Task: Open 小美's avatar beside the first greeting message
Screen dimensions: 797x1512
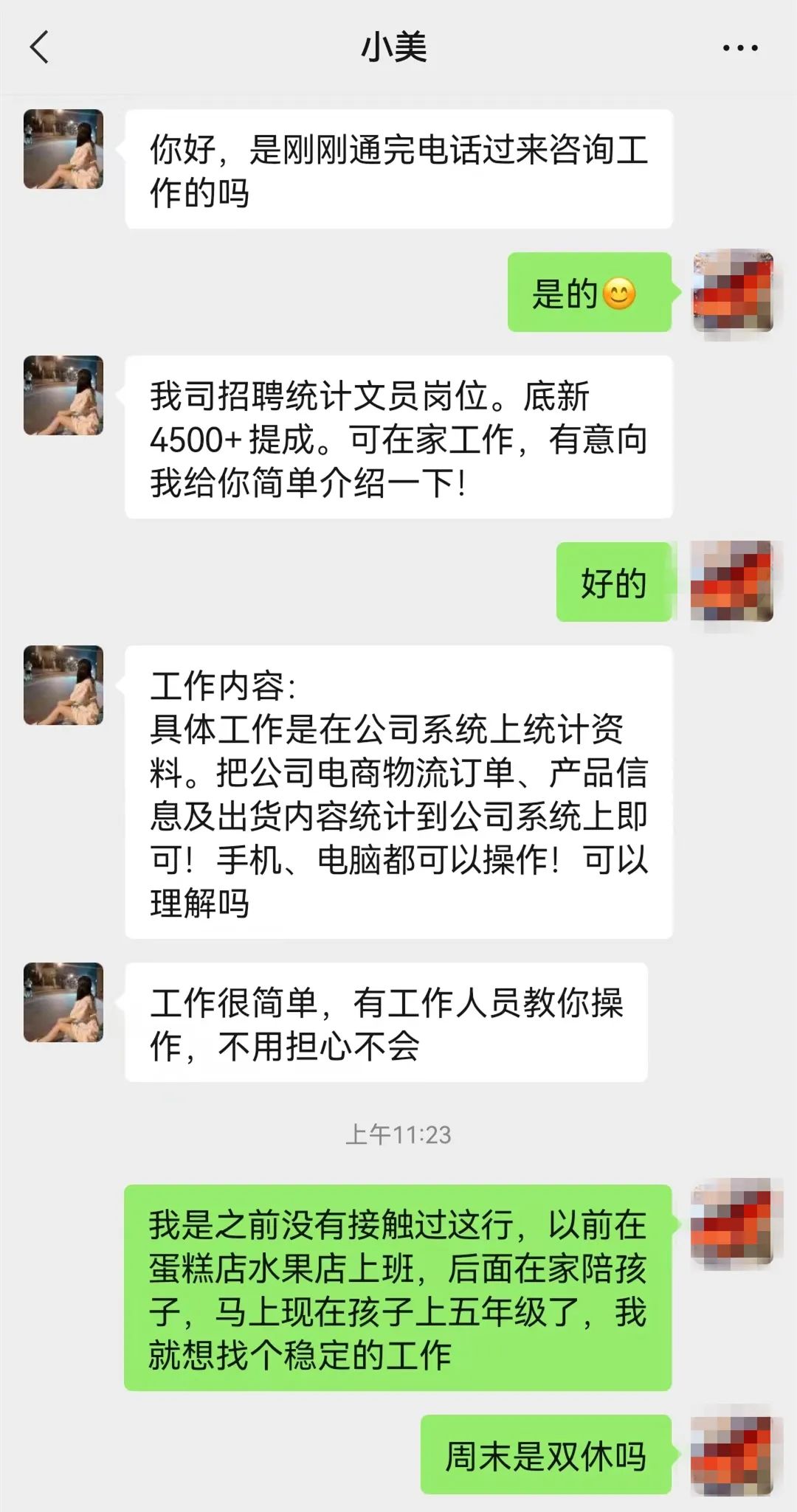Action: (x=63, y=150)
